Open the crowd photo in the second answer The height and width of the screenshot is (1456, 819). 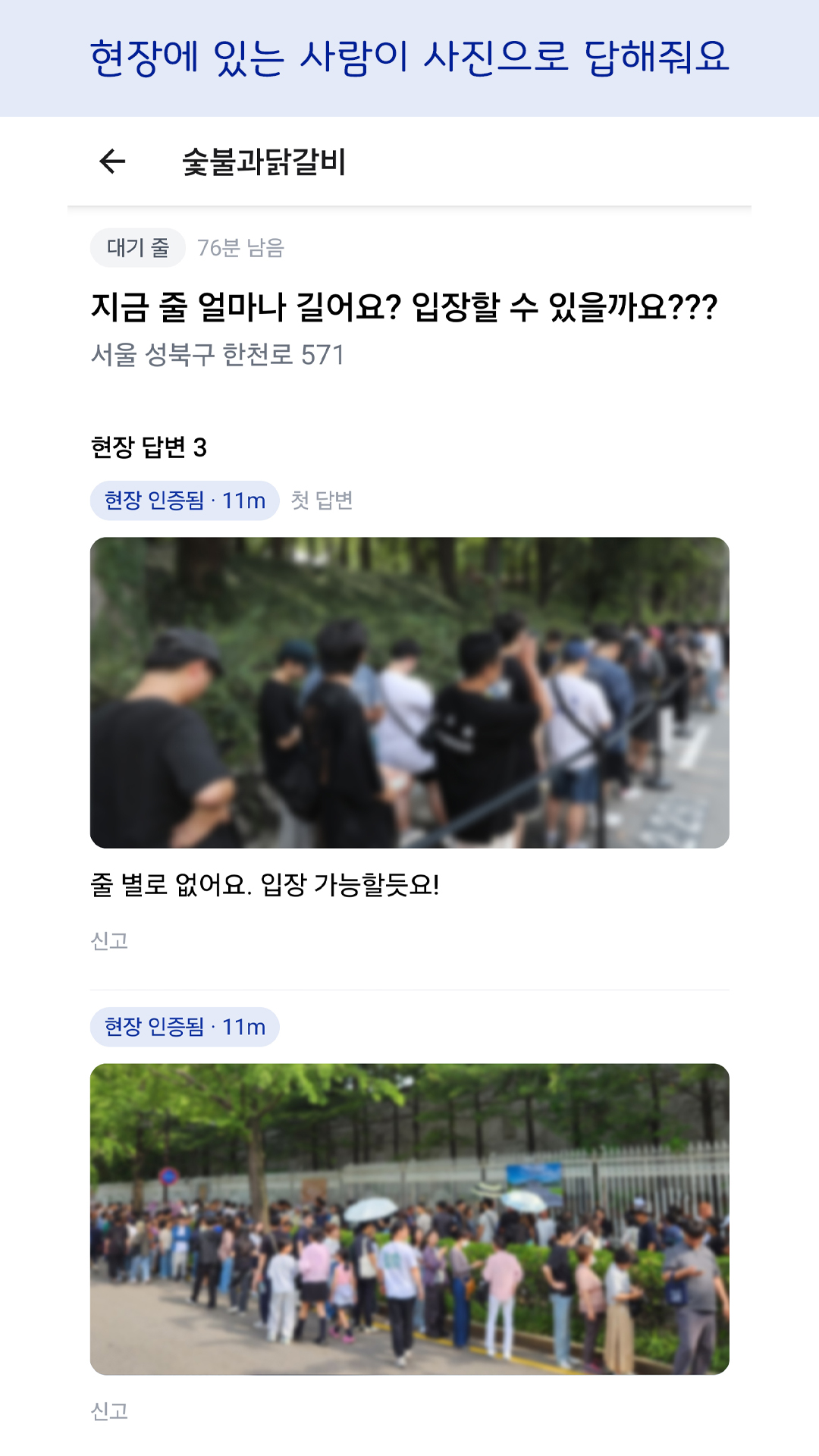409,1219
